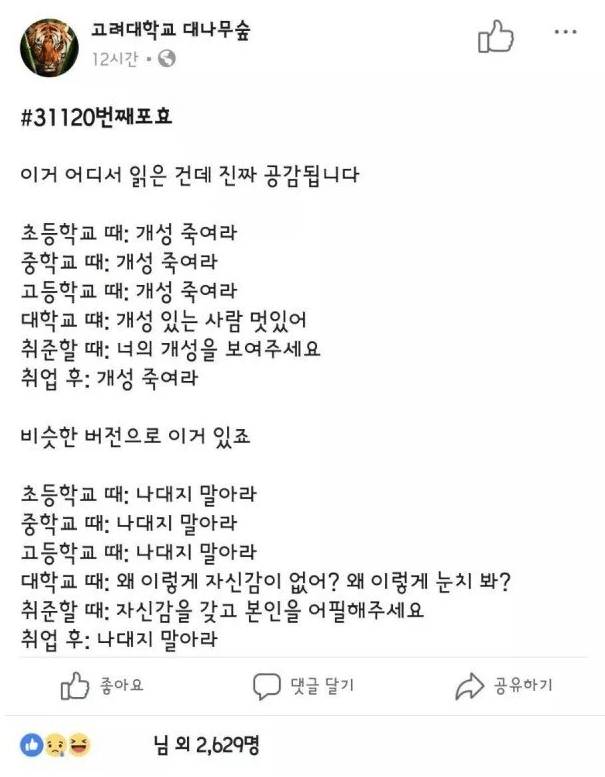View reactions list of 2,629명
The width and height of the screenshot is (605, 777).
pos(206,744)
